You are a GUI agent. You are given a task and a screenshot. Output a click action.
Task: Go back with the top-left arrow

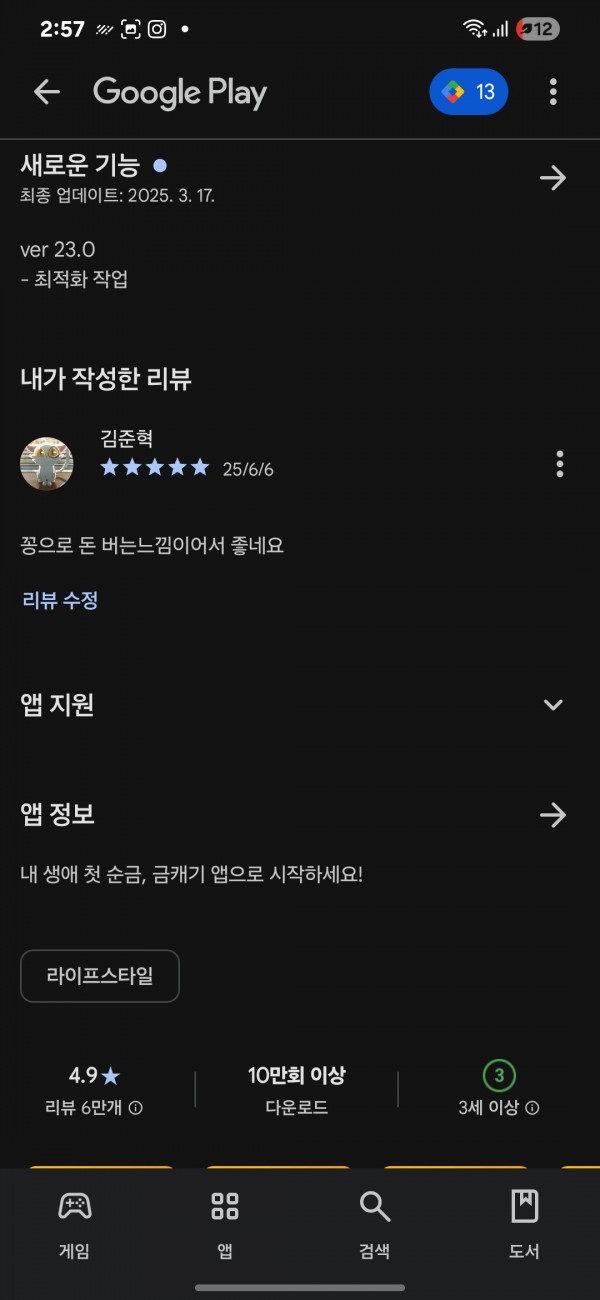[x=47, y=92]
